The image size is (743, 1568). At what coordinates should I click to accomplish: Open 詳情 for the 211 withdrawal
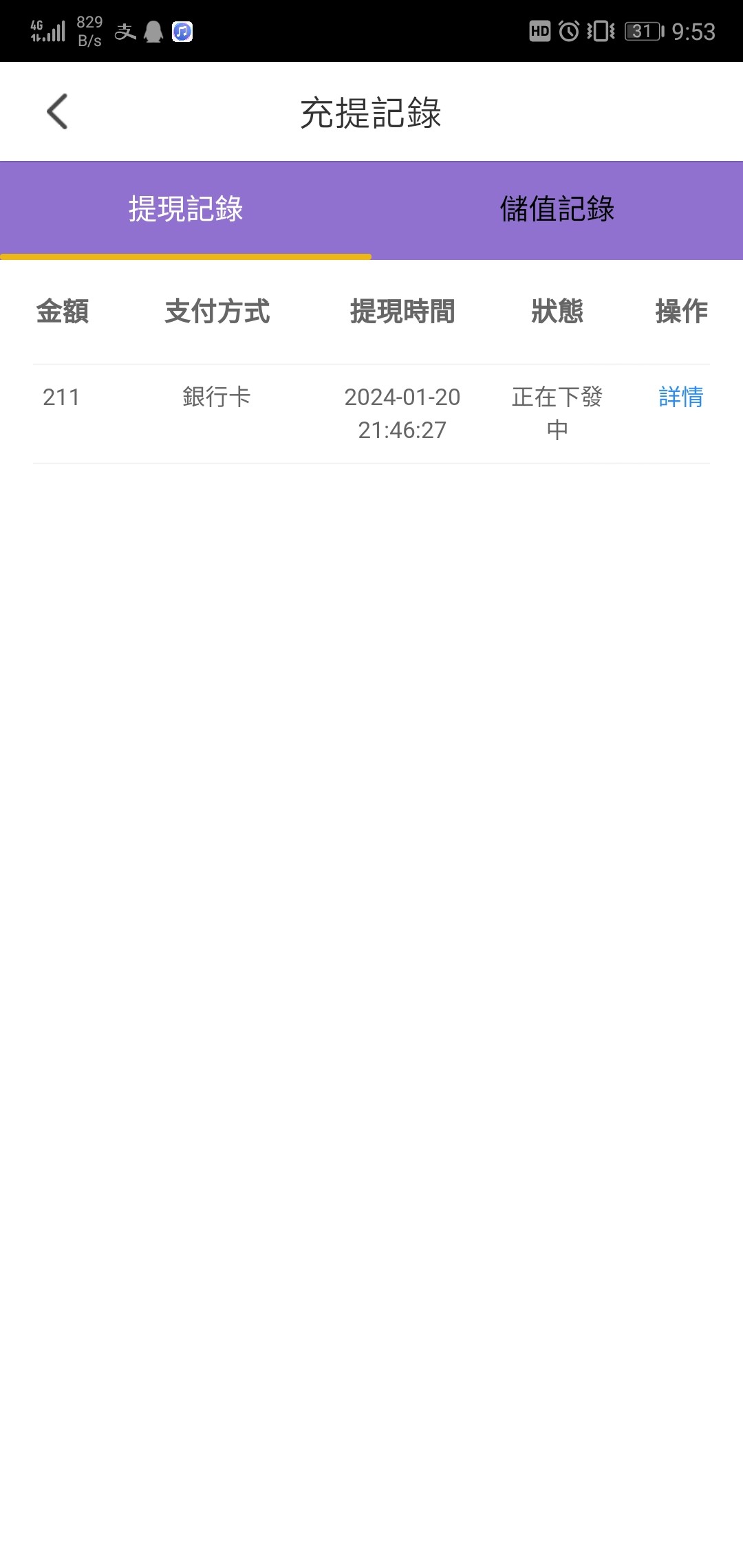coord(680,397)
